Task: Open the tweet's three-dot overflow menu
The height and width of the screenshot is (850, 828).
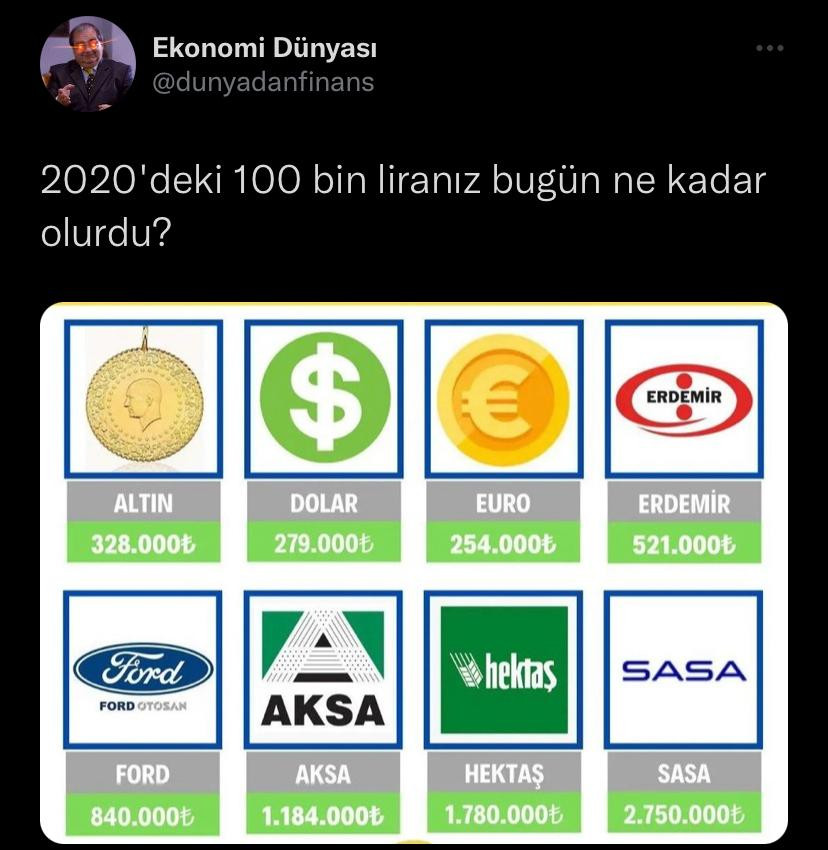Action: point(769,48)
